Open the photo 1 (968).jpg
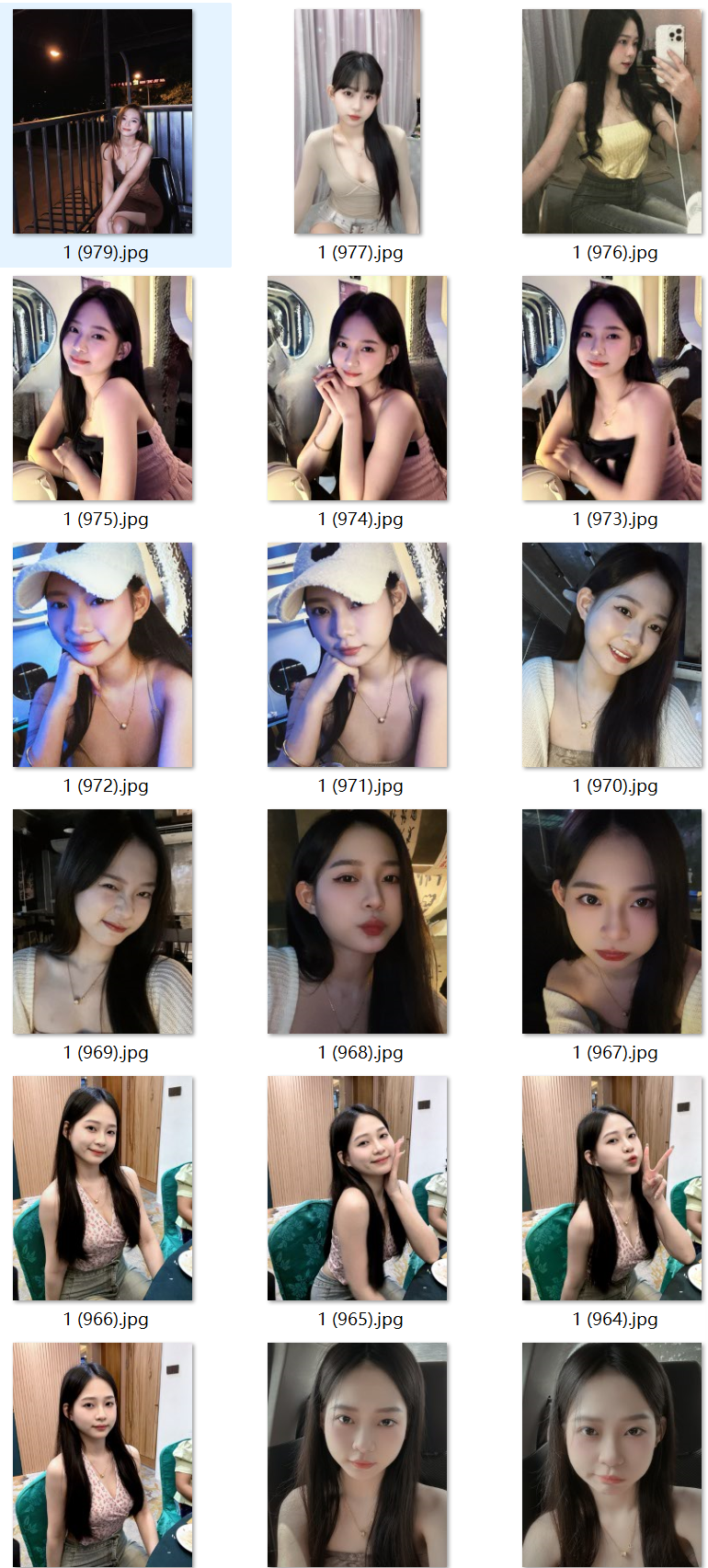708x1568 pixels. [x=358, y=921]
